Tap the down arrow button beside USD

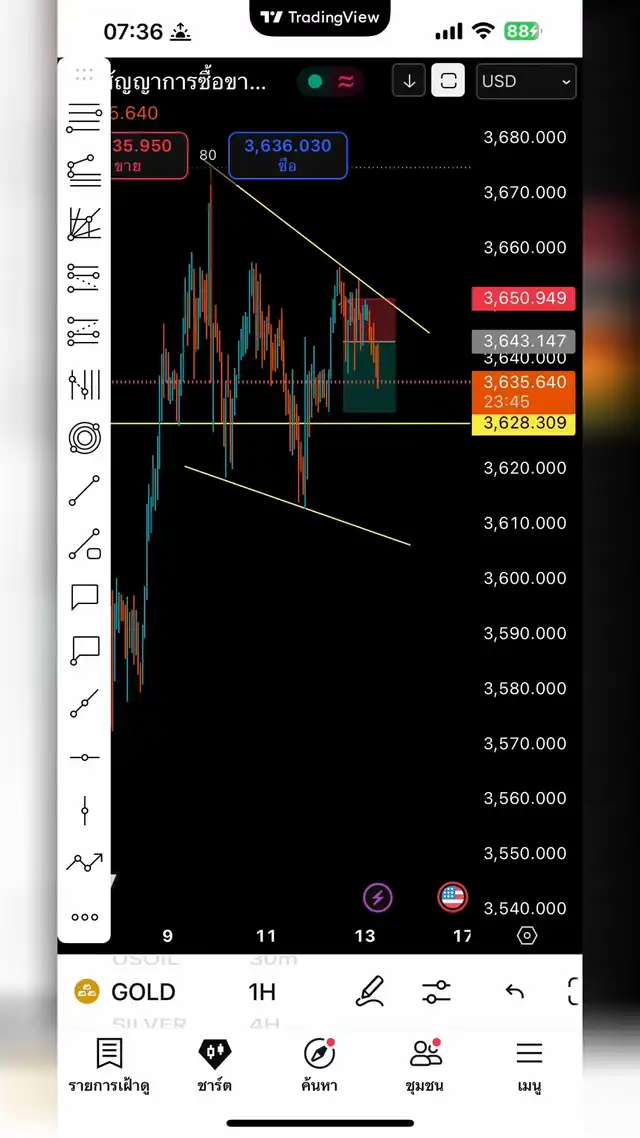409,81
